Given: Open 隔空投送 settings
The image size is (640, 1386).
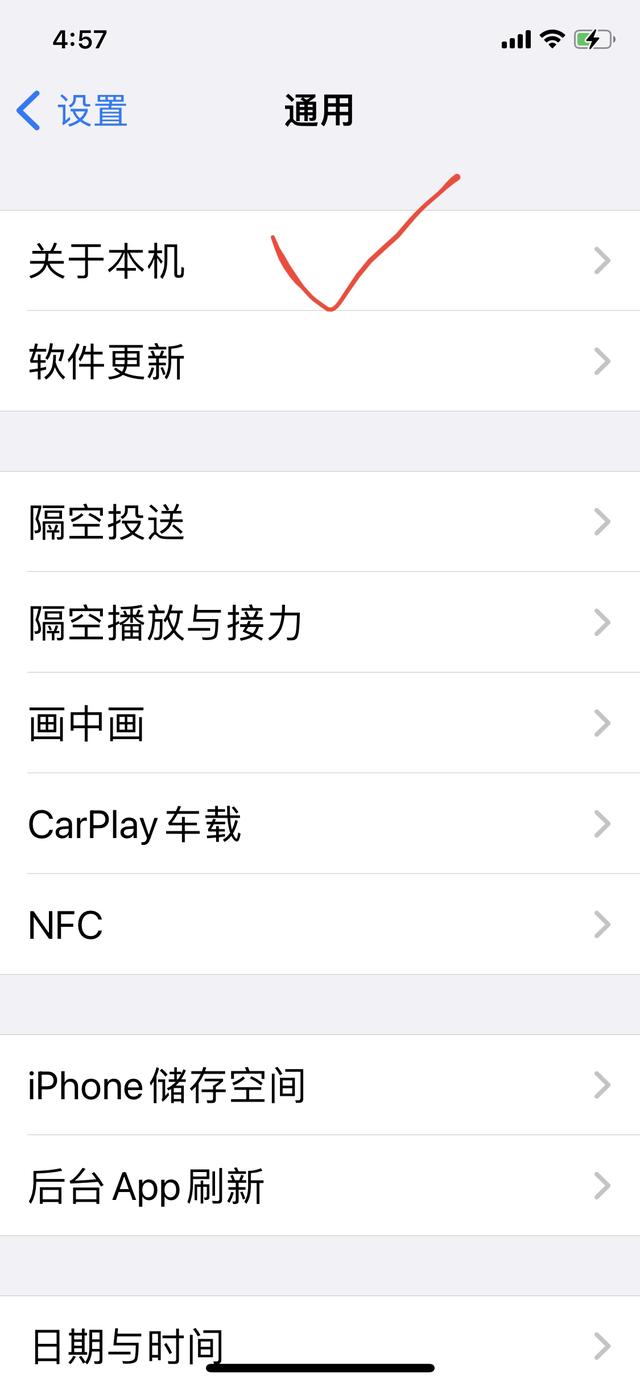Looking at the screenshot, I should point(320,522).
